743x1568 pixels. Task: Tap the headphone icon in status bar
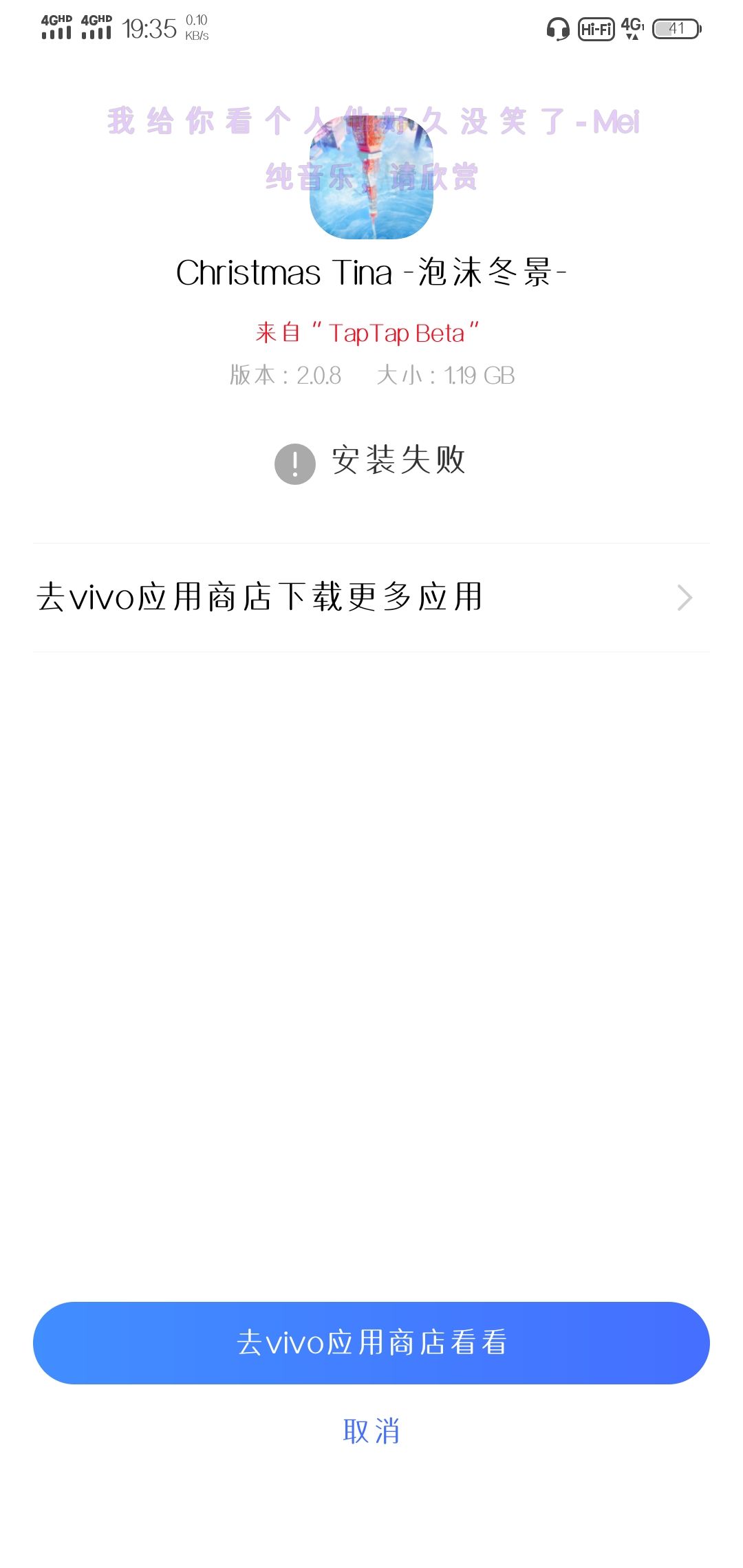click(557, 29)
